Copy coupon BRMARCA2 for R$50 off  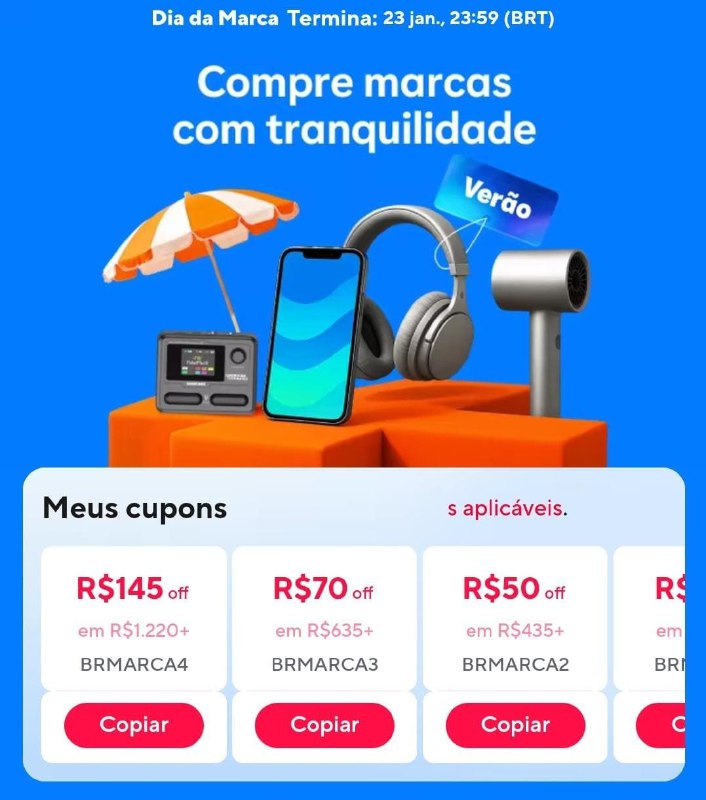click(x=515, y=725)
